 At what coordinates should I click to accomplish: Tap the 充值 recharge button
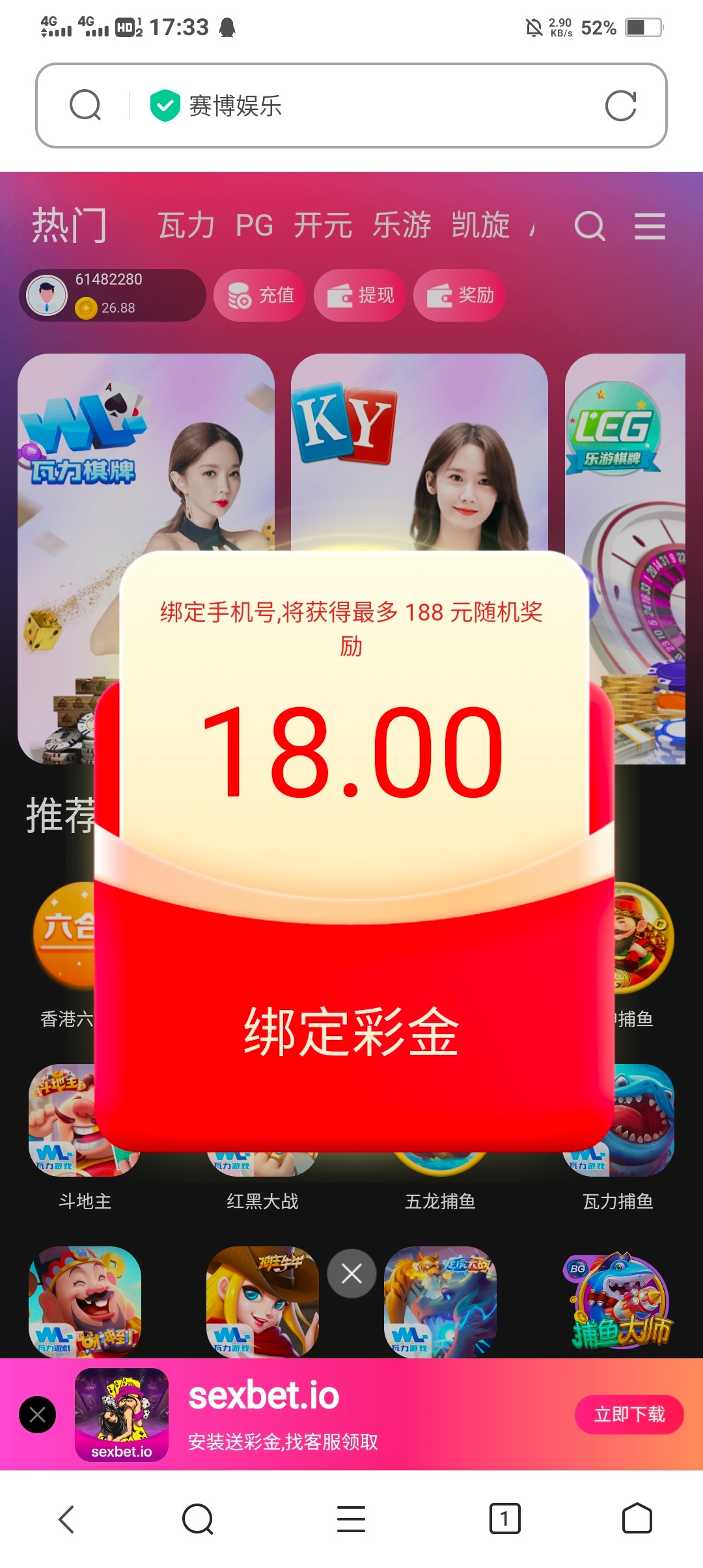click(x=260, y=295)
